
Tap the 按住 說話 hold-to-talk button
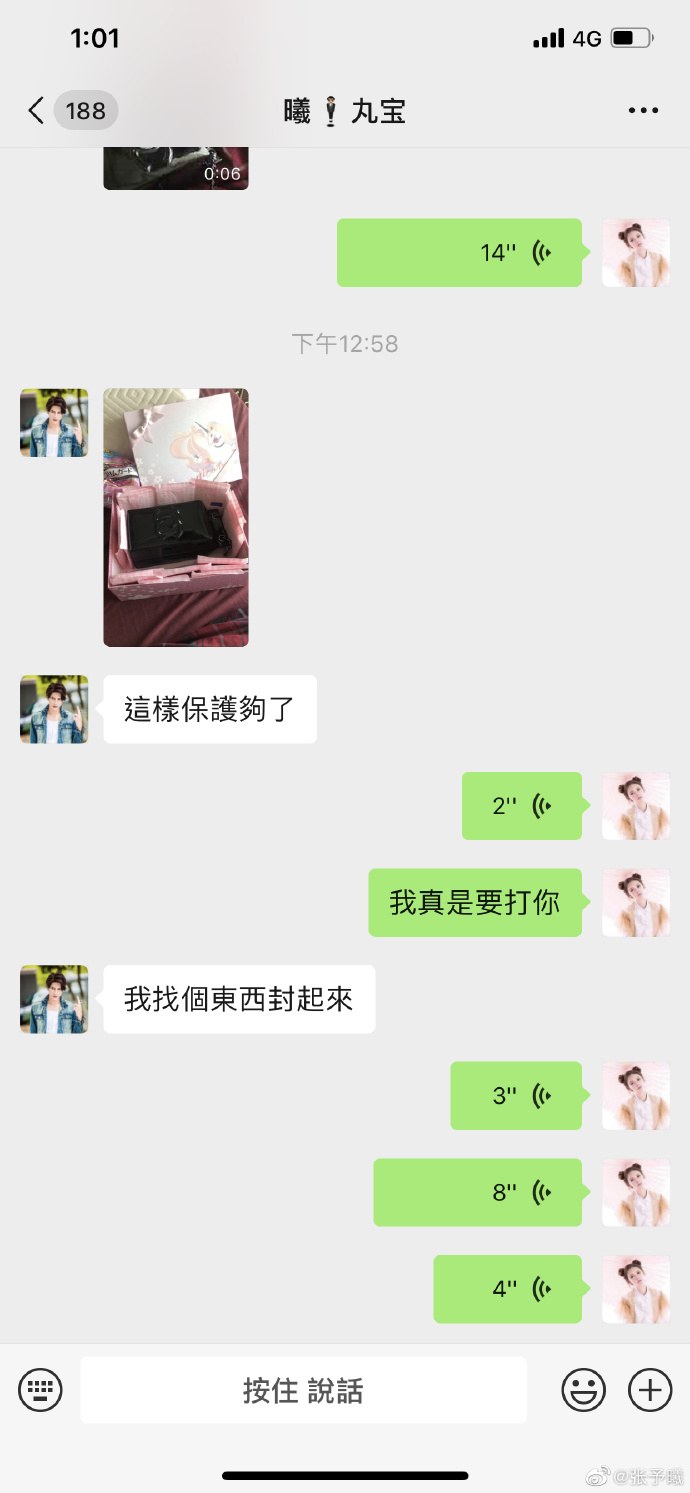(303, 1390)
